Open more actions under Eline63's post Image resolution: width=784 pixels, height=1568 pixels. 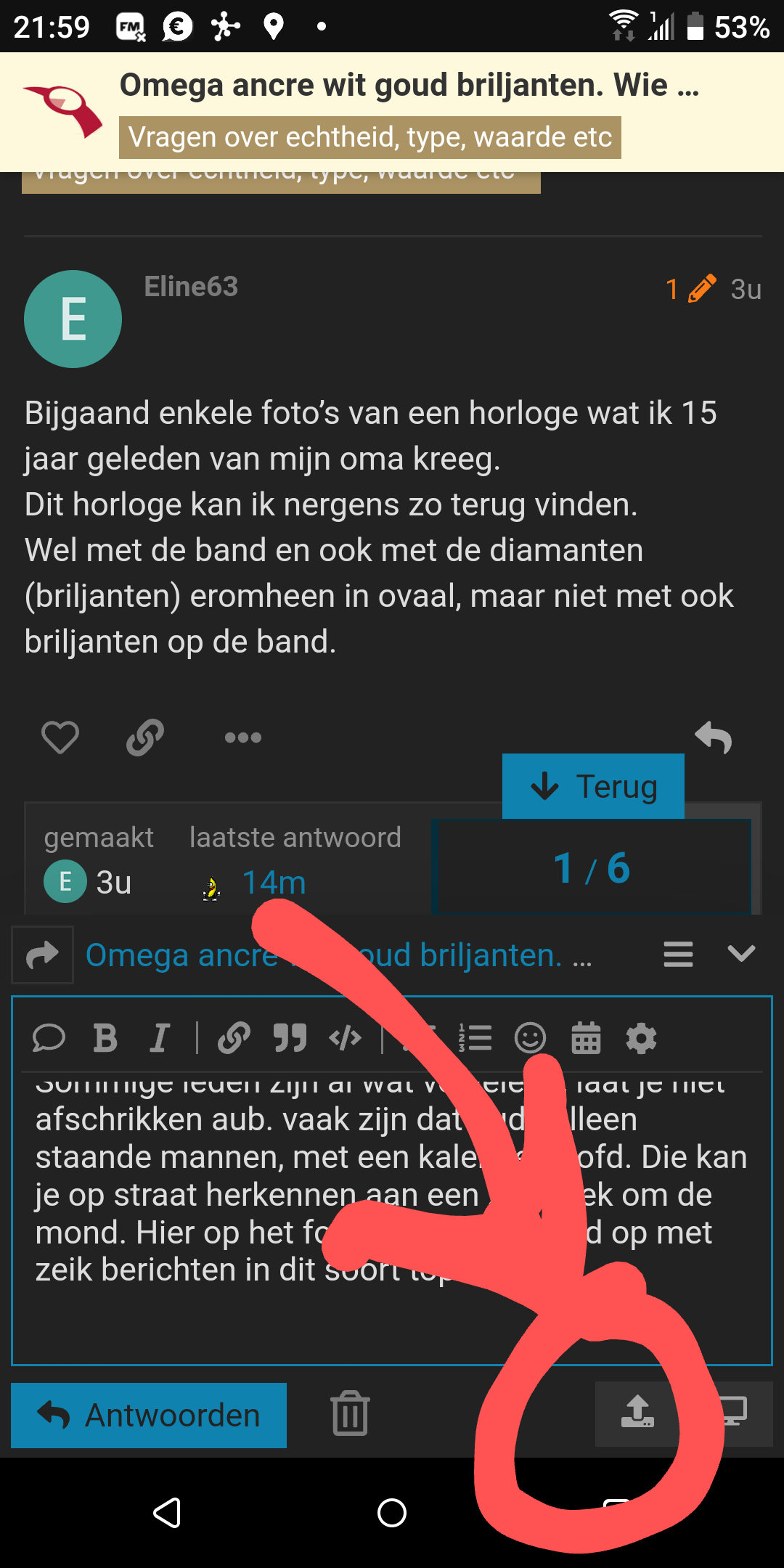click(x=242, y=738)
